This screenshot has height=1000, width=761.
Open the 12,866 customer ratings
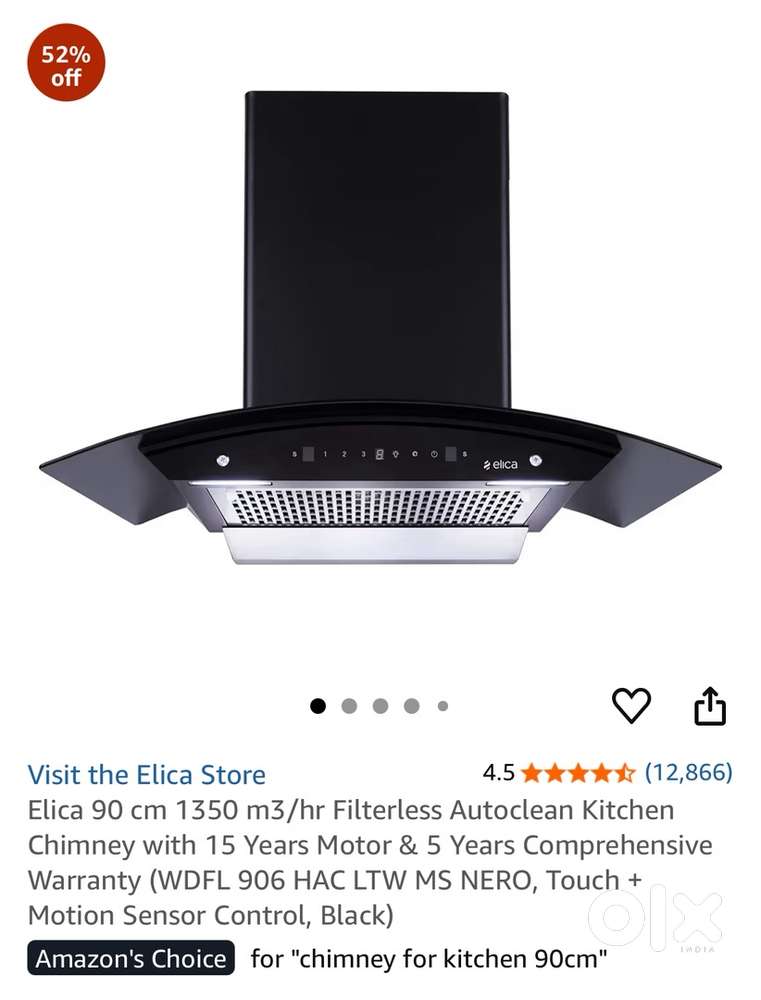(688, 772)
